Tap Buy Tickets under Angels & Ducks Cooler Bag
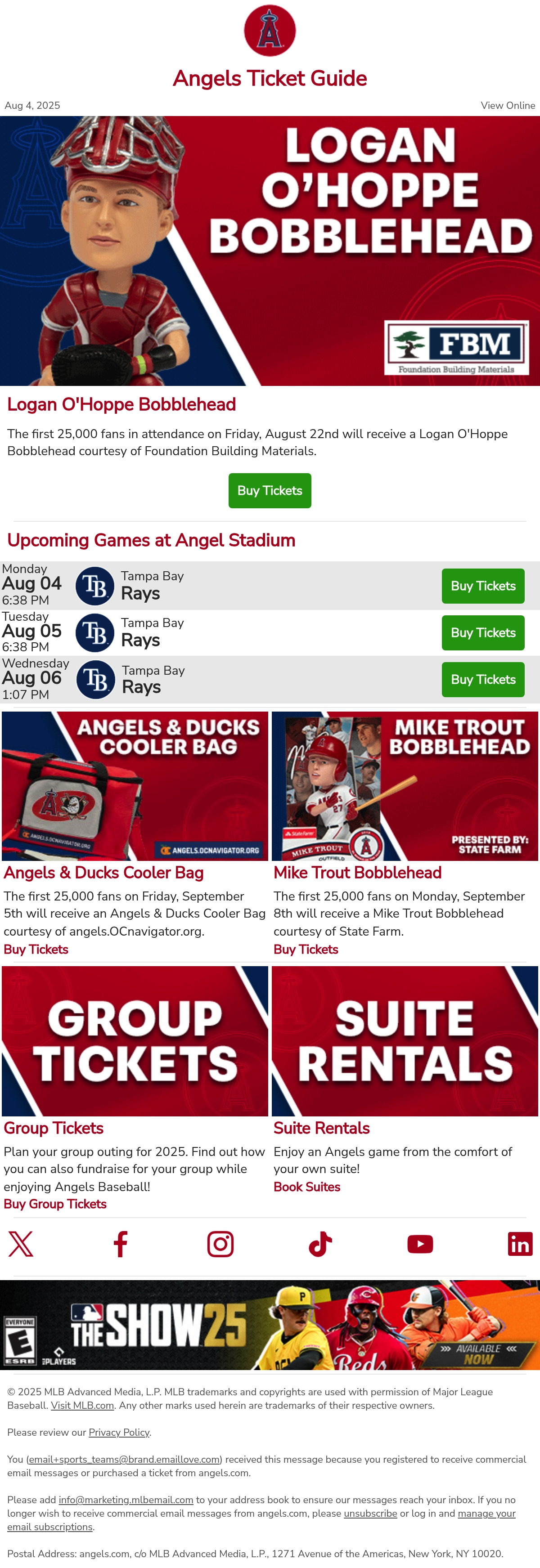This screenshot has width=540, height=1568. (x=36, y=950)
